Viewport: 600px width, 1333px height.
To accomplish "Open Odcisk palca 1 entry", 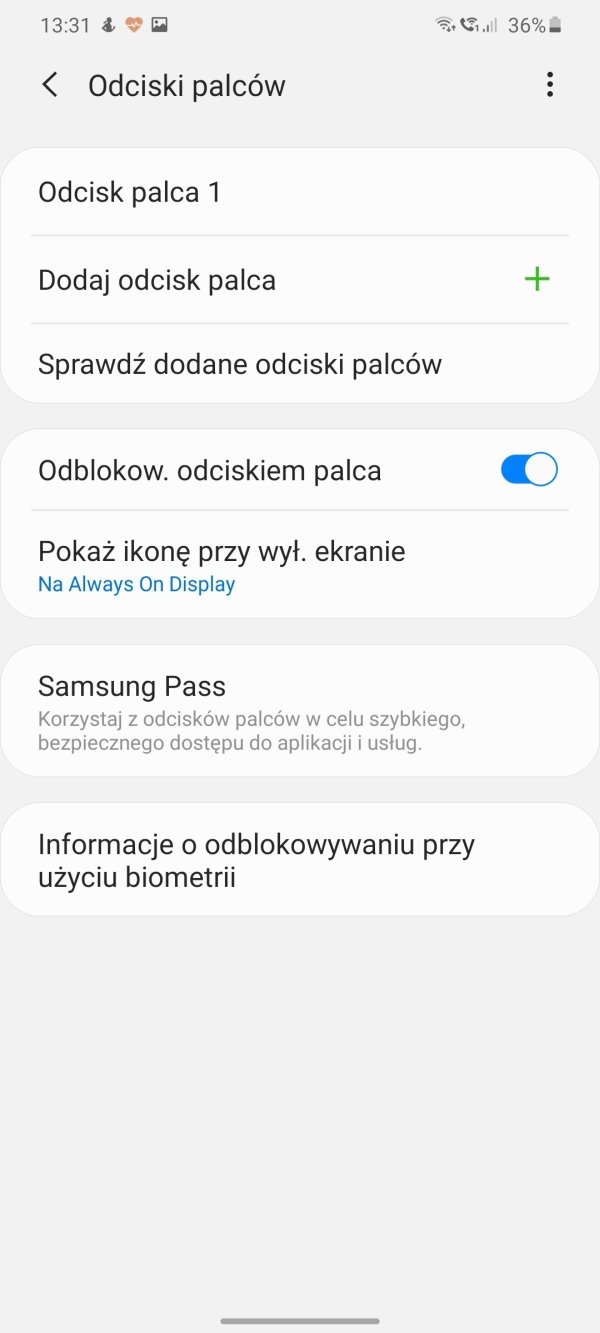I will click(x=300, y=192).
